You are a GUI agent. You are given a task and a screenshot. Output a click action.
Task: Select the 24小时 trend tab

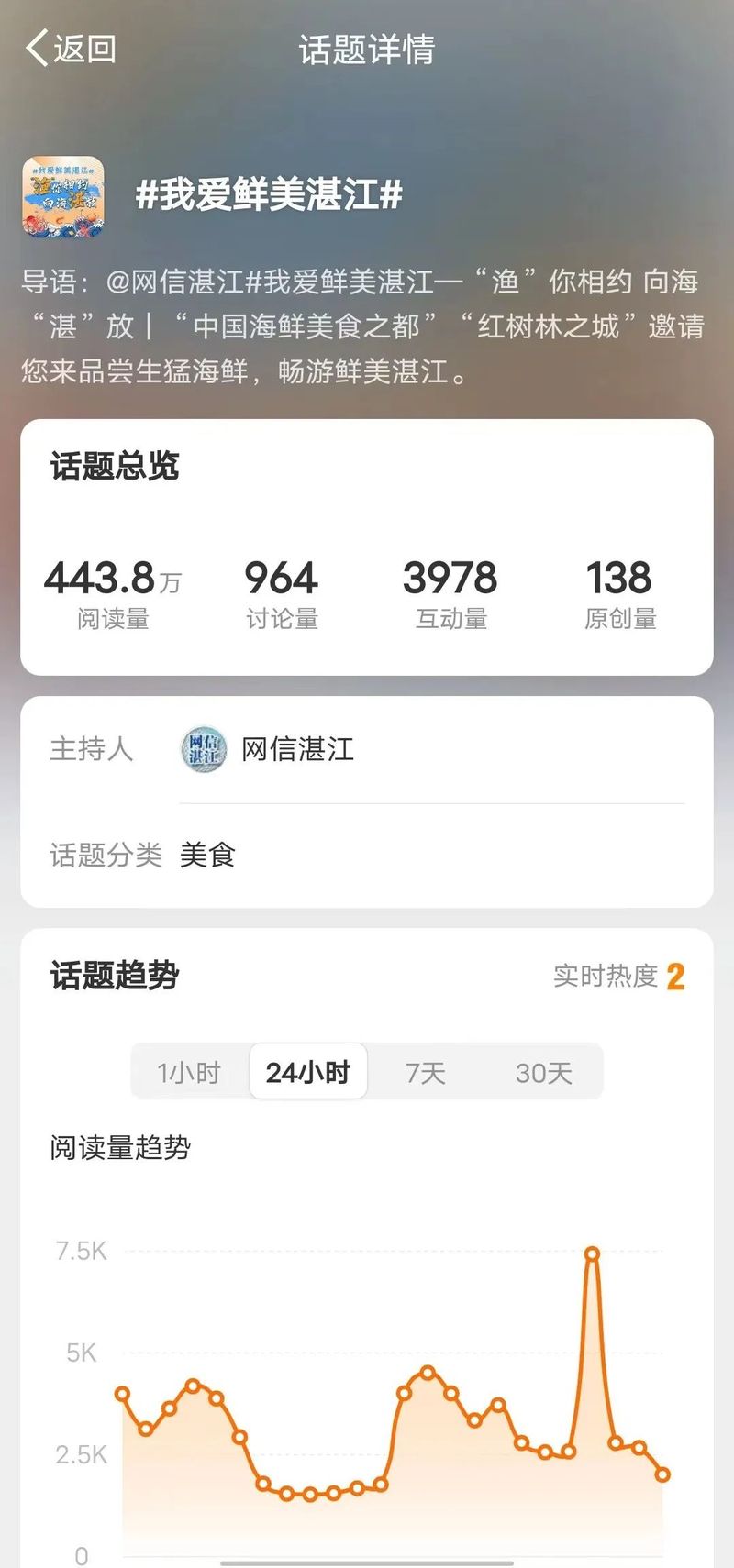308,1072
